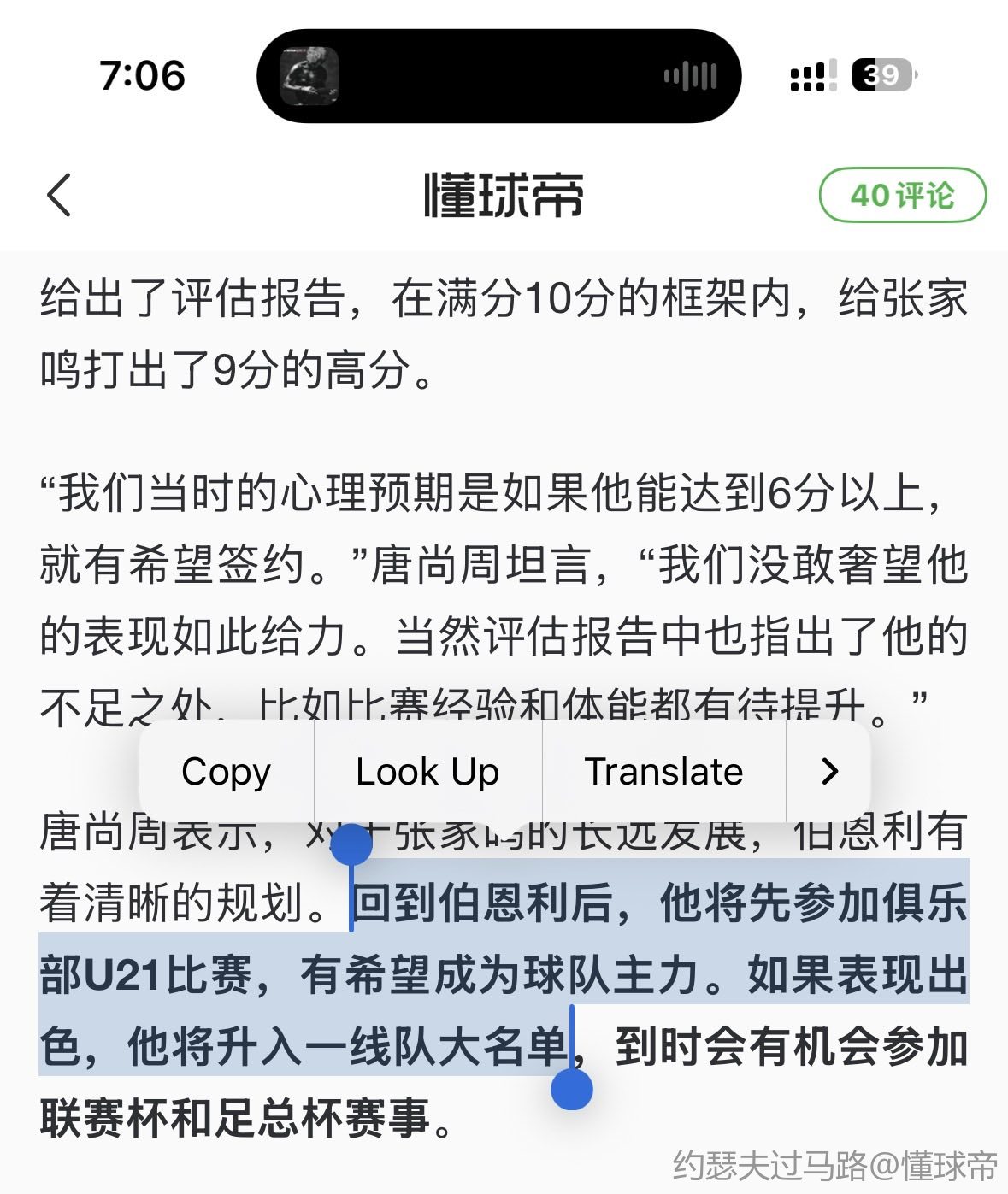Copy the selected text
Viewport: 1008px width, 1194px height.
226,772
